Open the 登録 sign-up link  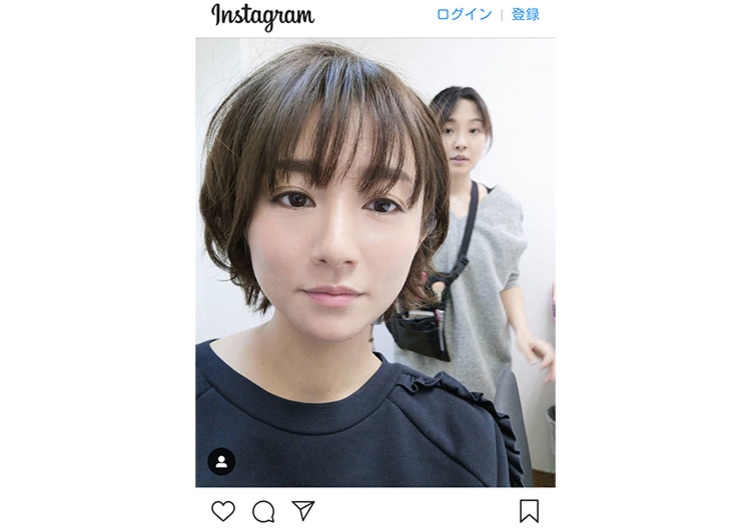(525, 15)
